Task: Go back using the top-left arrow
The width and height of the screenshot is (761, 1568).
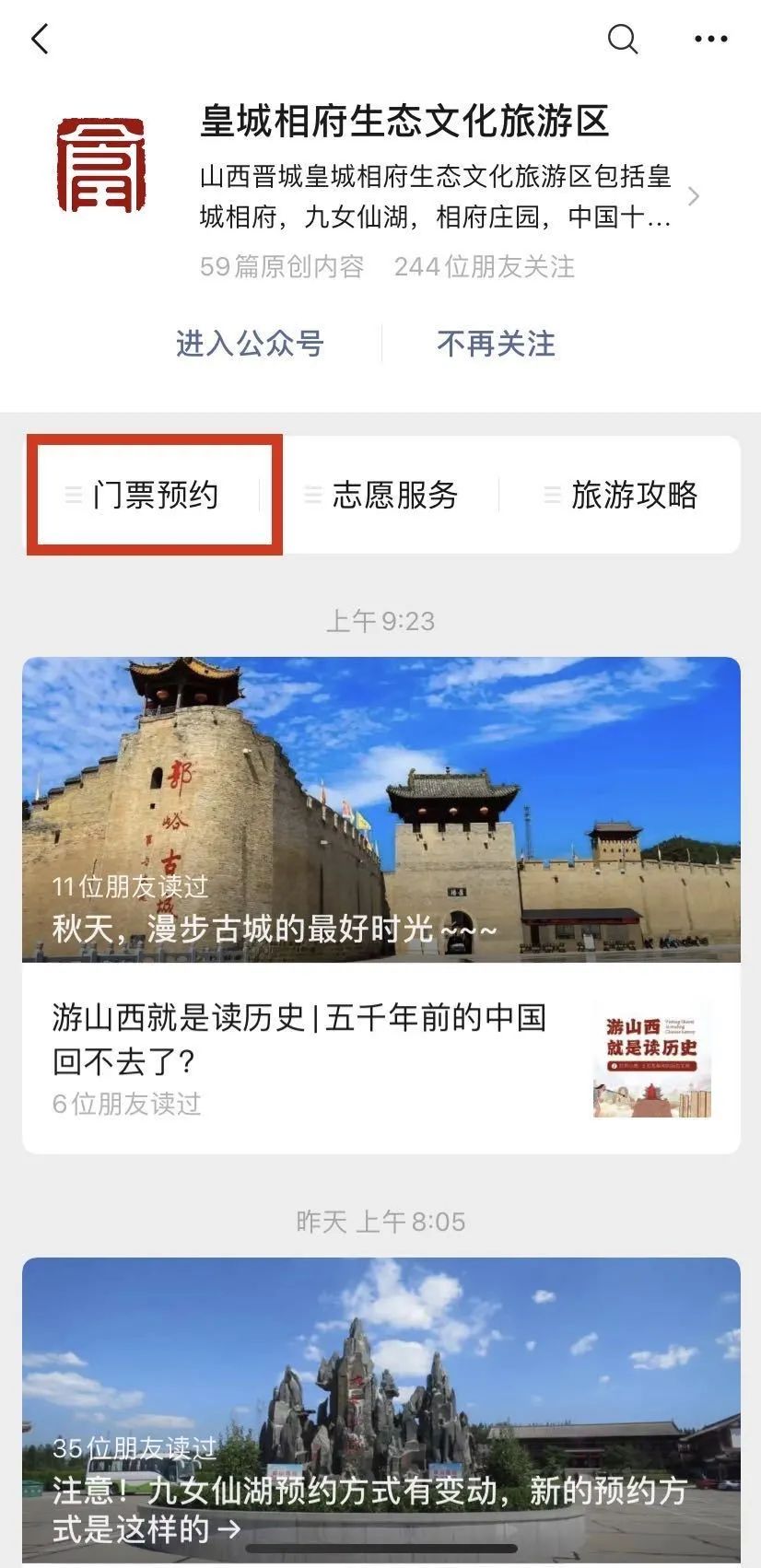Action: coord(40,40)
